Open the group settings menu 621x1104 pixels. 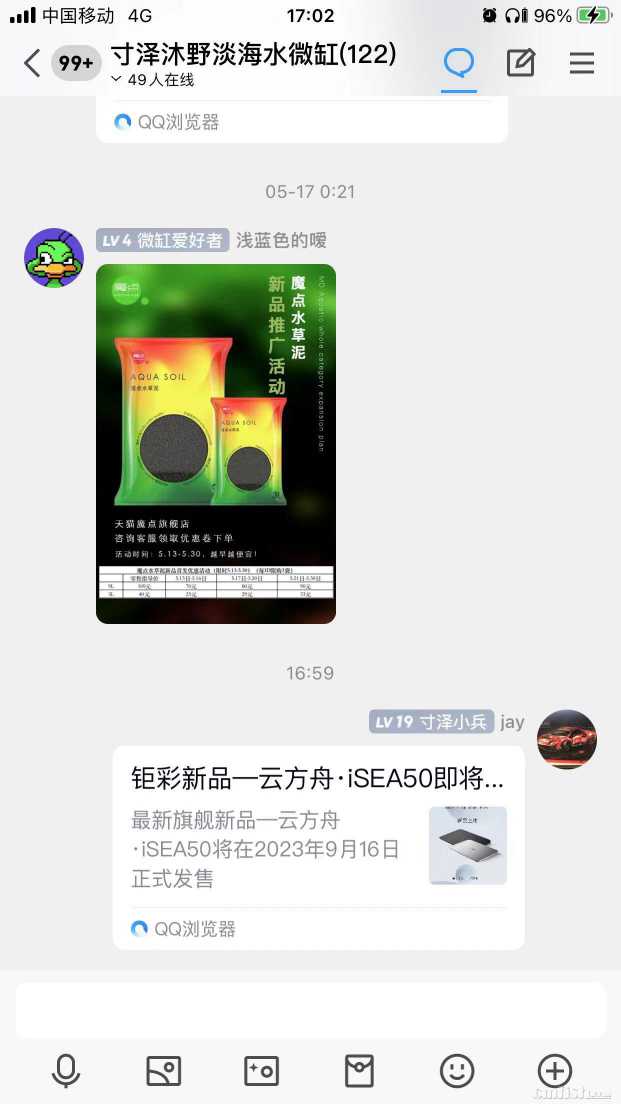coord(581,64)
